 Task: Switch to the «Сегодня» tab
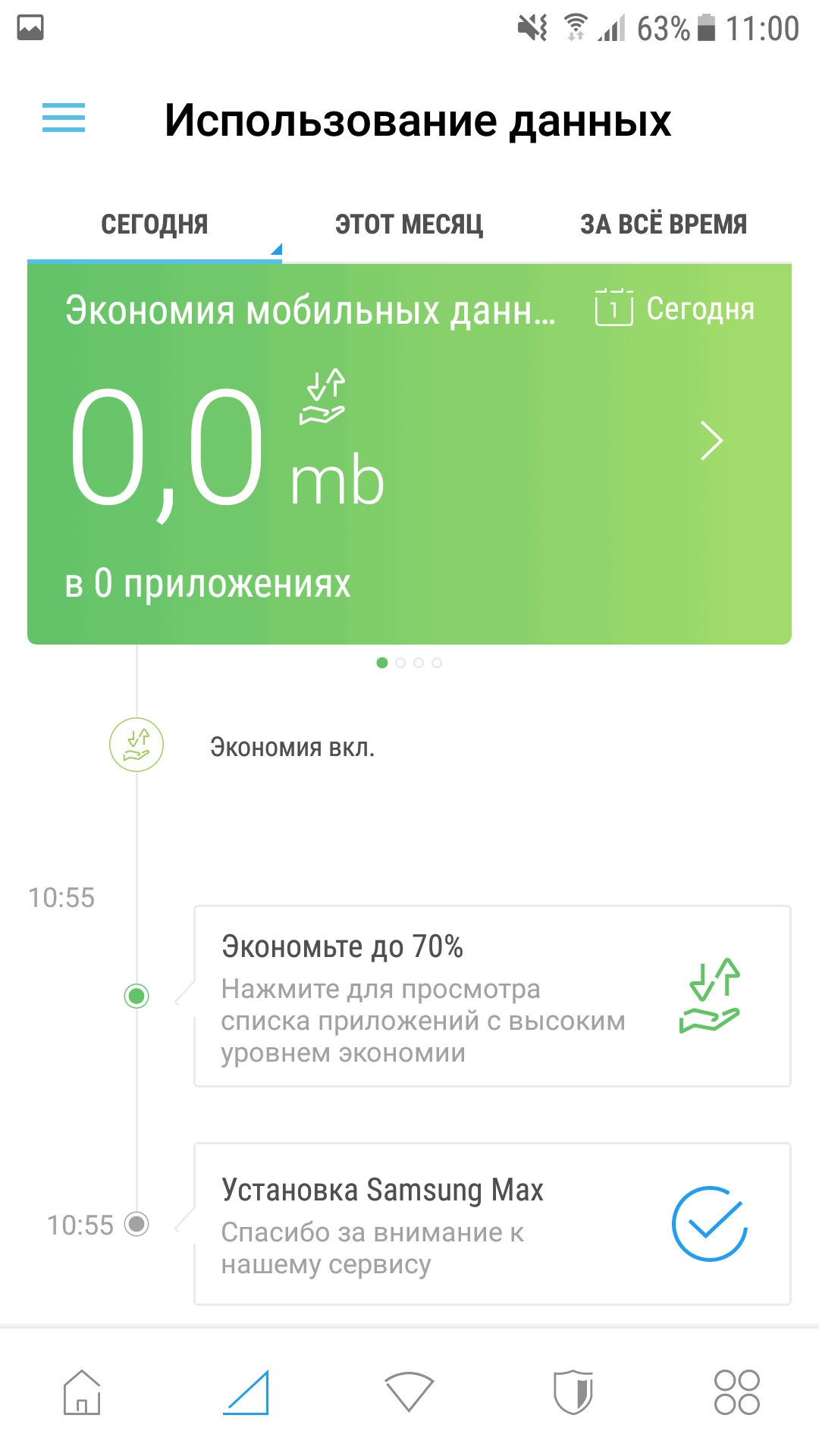(155, 225)
